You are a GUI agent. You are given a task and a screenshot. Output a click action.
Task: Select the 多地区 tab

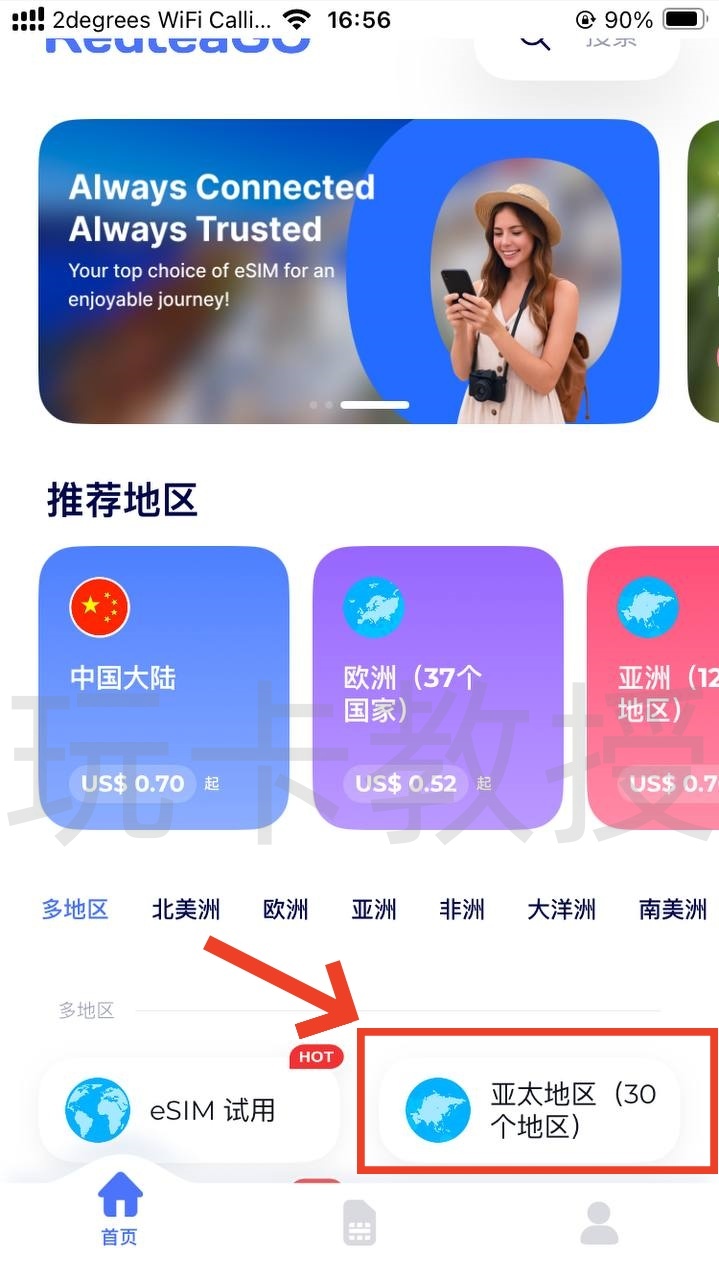pos(75,910)
